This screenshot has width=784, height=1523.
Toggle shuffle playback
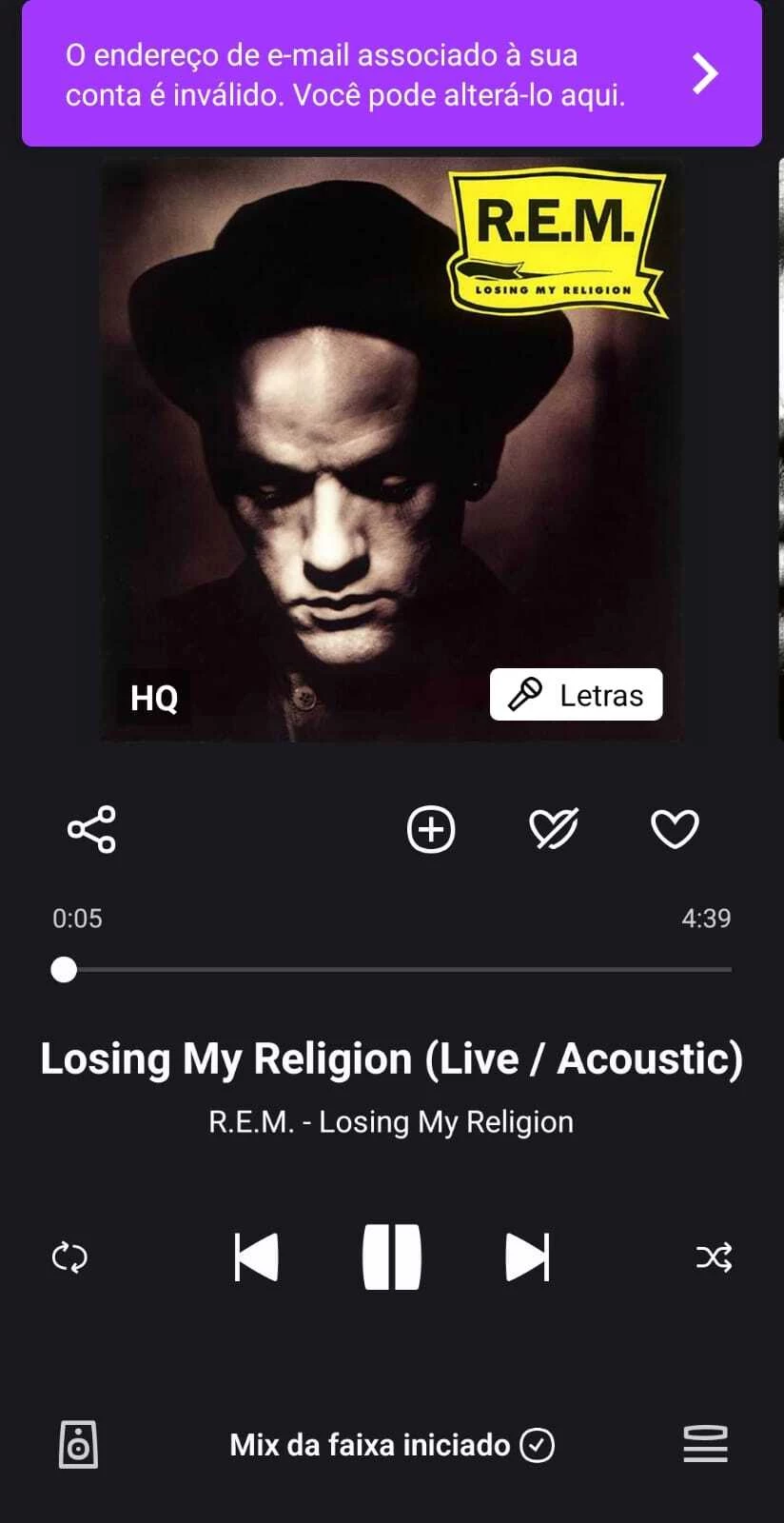click(x=714, y=1257)
